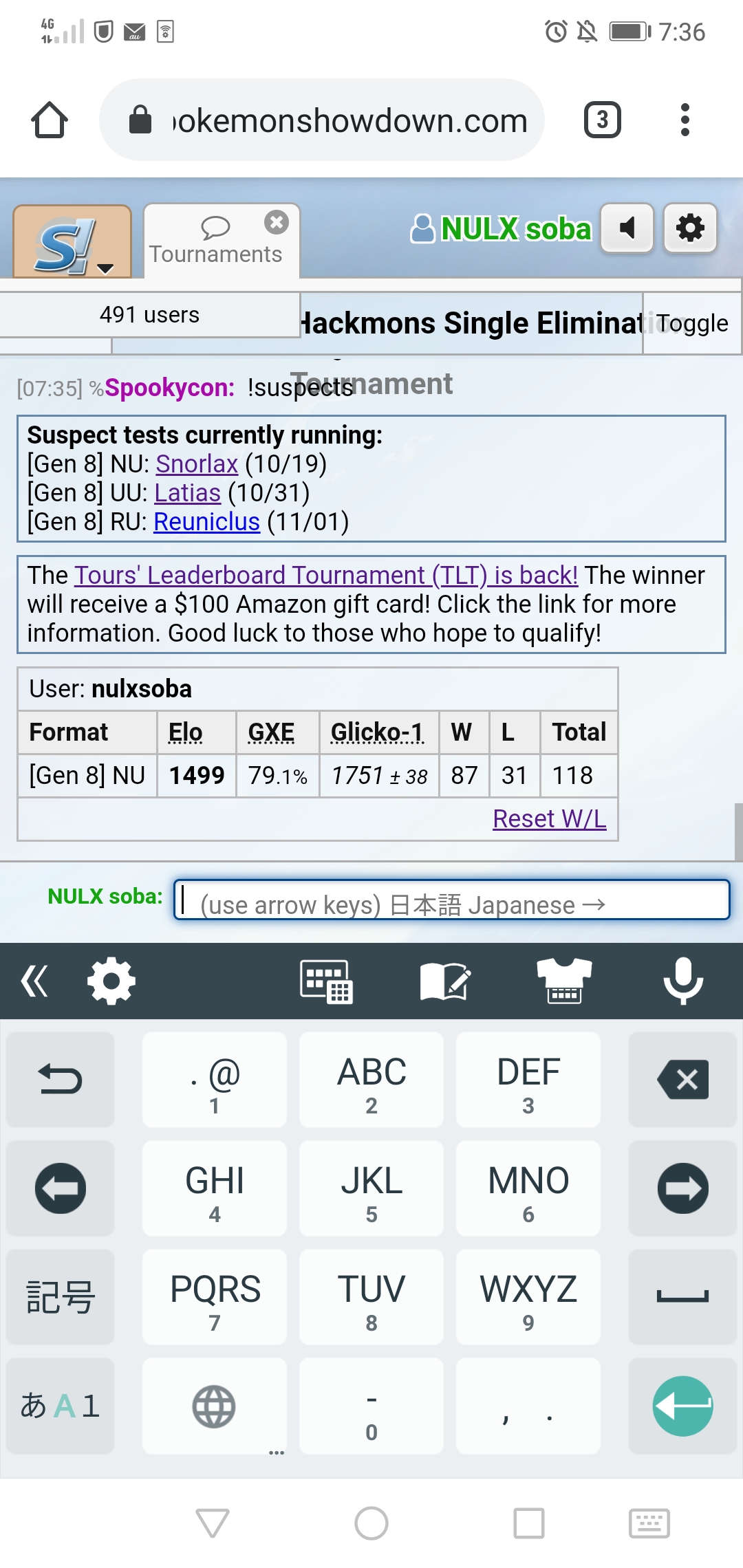Open the Showdown main menu tab
The width and height of the screenshot is (743, 1568).
[x=72, y=242]
